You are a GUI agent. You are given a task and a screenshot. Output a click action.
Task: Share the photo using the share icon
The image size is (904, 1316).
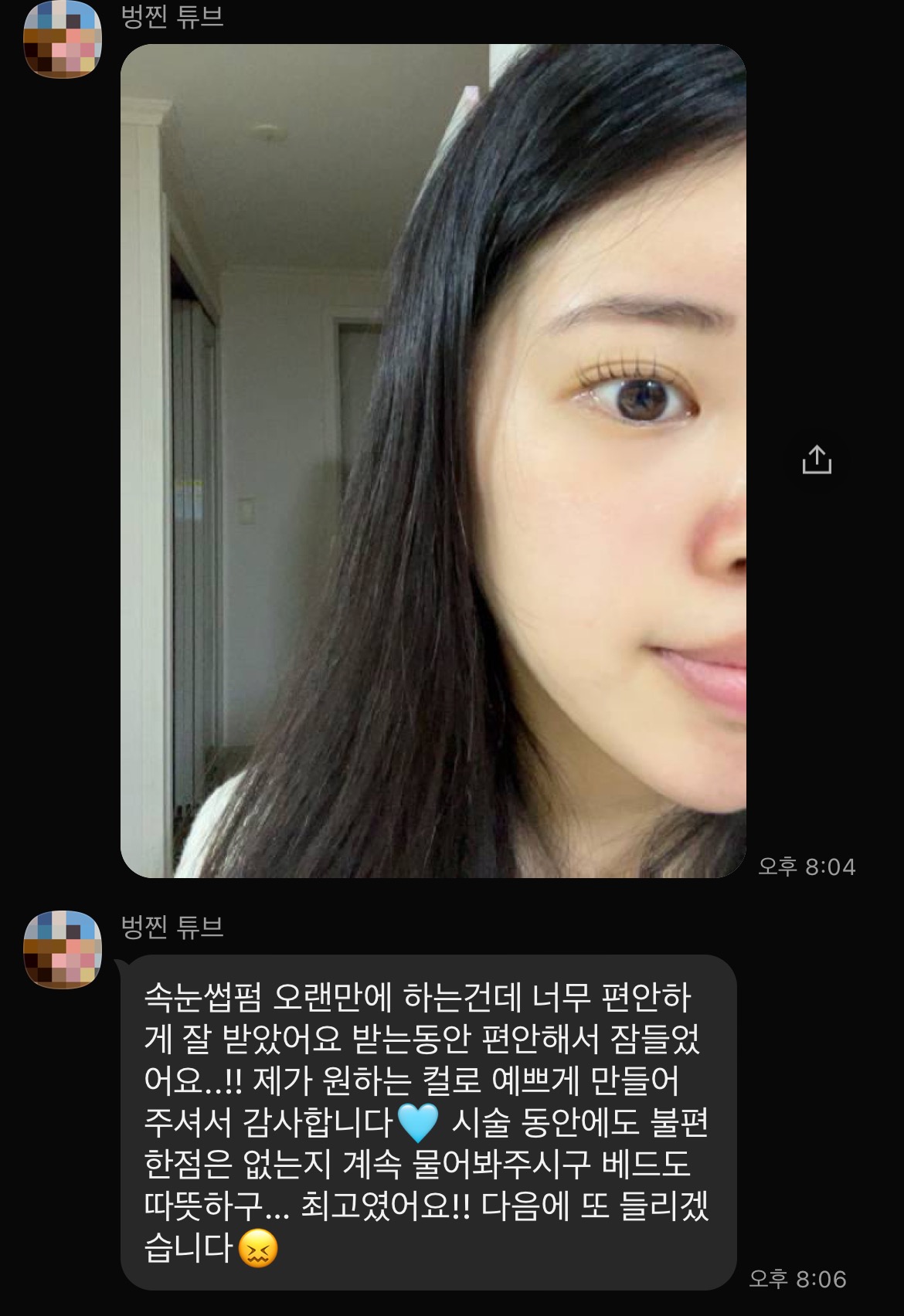(x=817, y=460)
